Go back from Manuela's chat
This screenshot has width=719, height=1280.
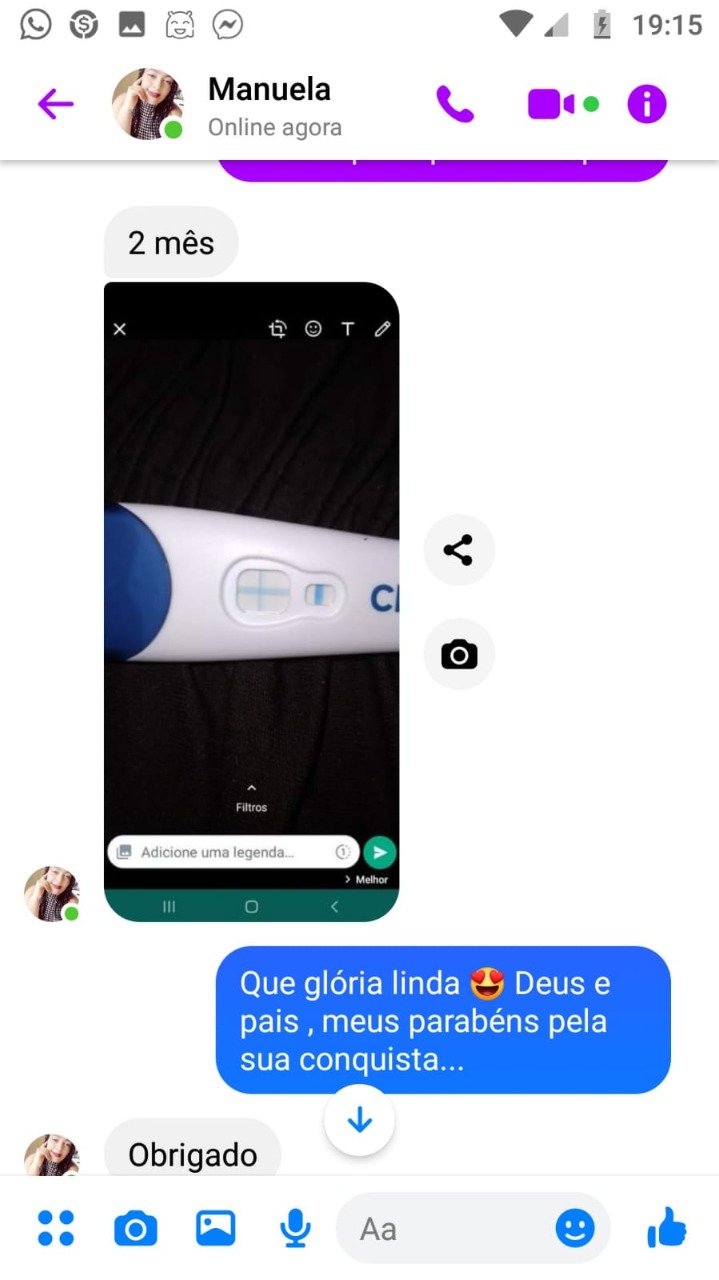click(x=56, y=104)
